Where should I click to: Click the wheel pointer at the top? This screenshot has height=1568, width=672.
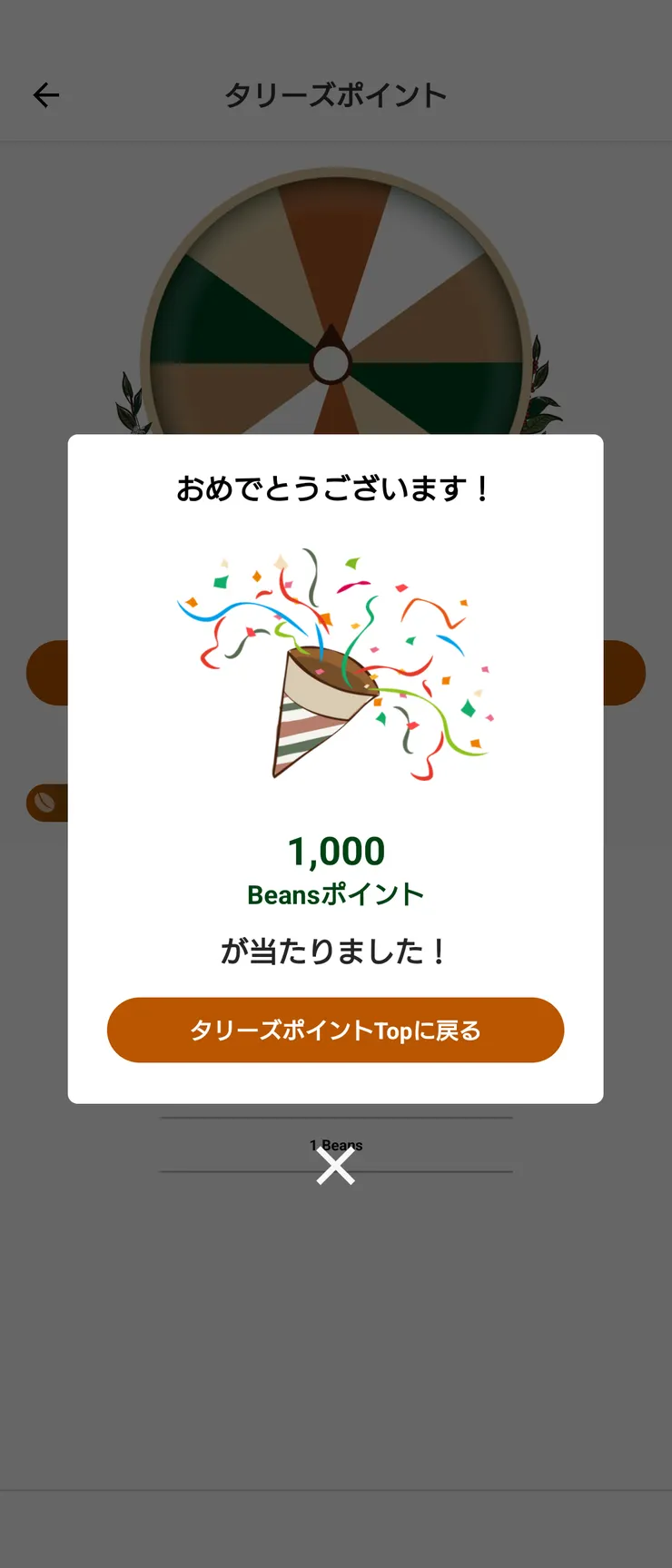click(x=332, y=336)
